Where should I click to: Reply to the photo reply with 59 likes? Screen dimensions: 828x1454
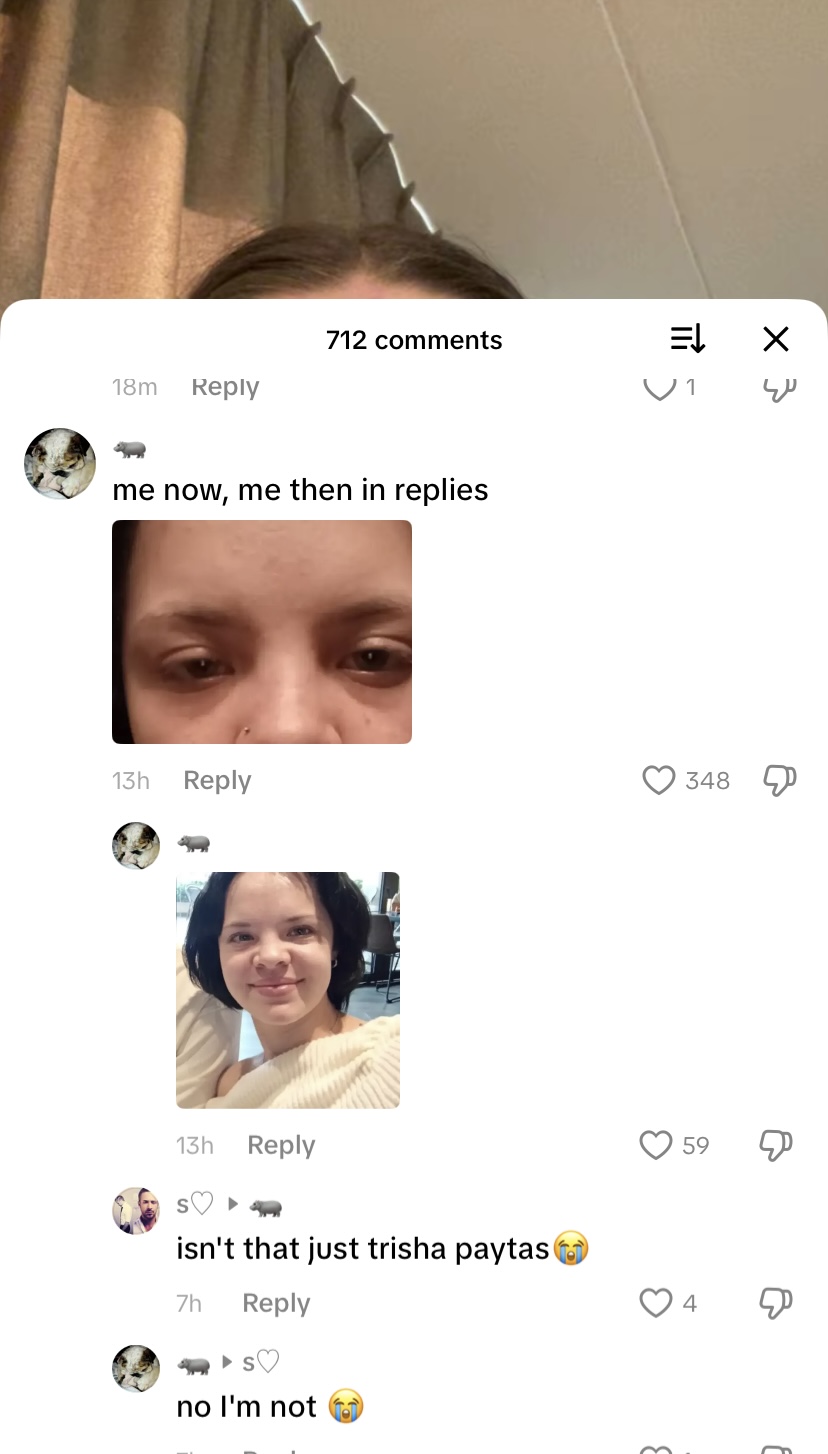281,1145
